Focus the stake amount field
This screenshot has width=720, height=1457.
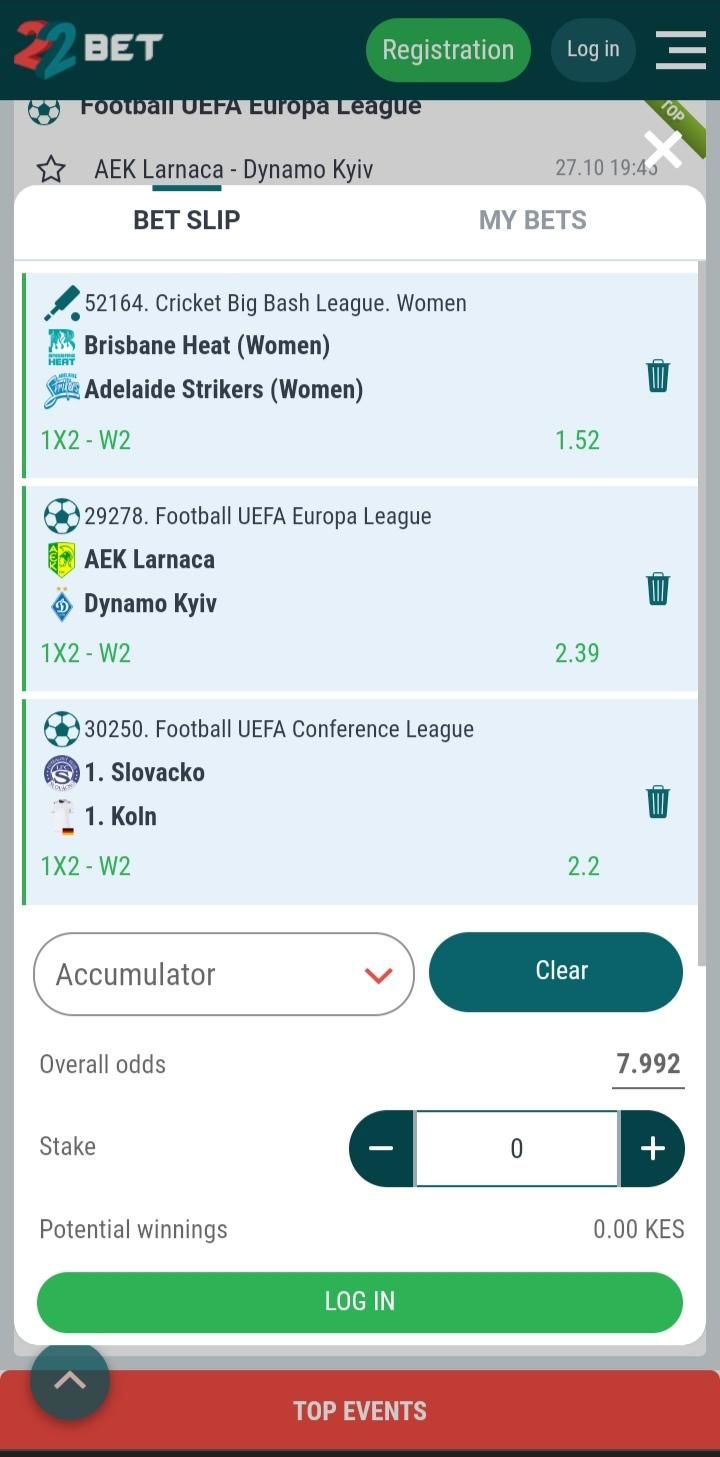tap(517, 1148)
